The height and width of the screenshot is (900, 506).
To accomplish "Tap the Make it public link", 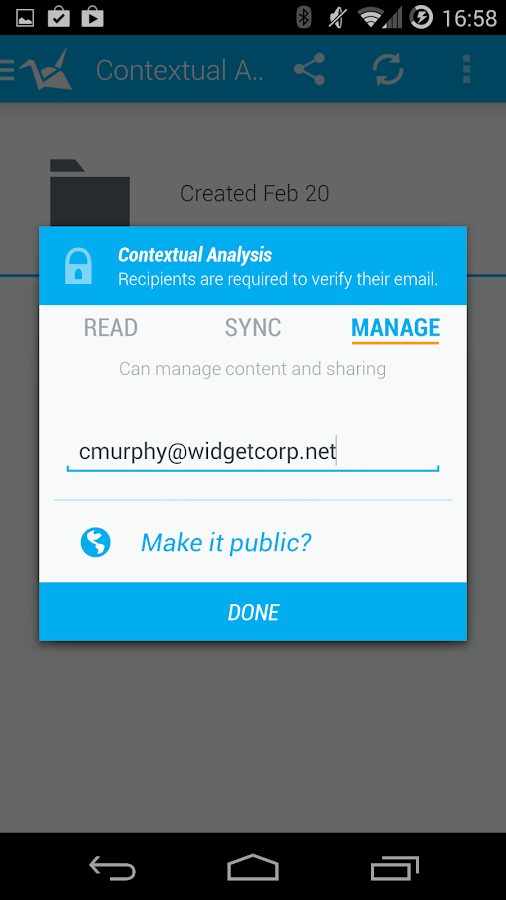I will coord(226,542).
